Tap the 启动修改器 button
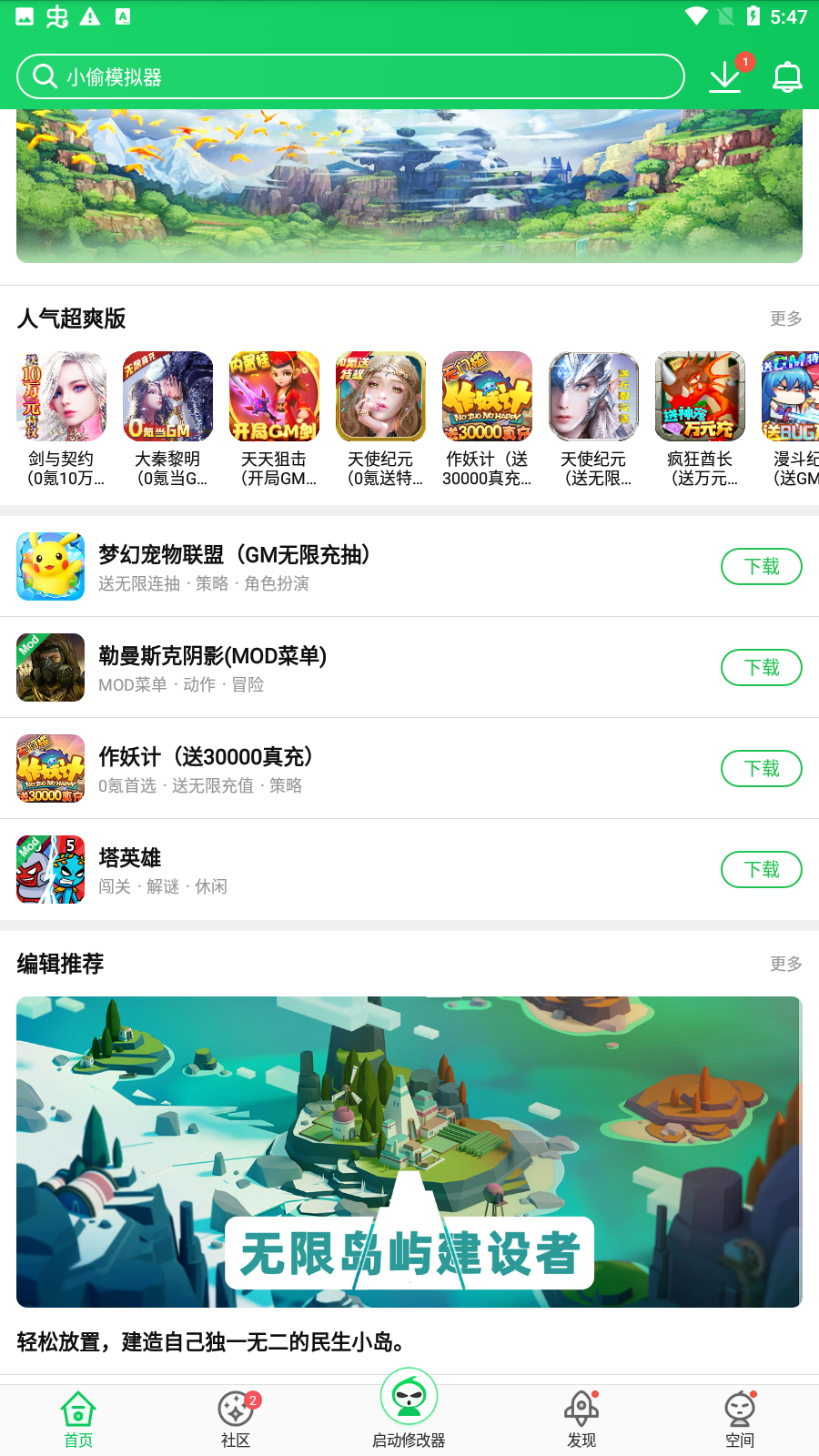 tap(409, 1408)
